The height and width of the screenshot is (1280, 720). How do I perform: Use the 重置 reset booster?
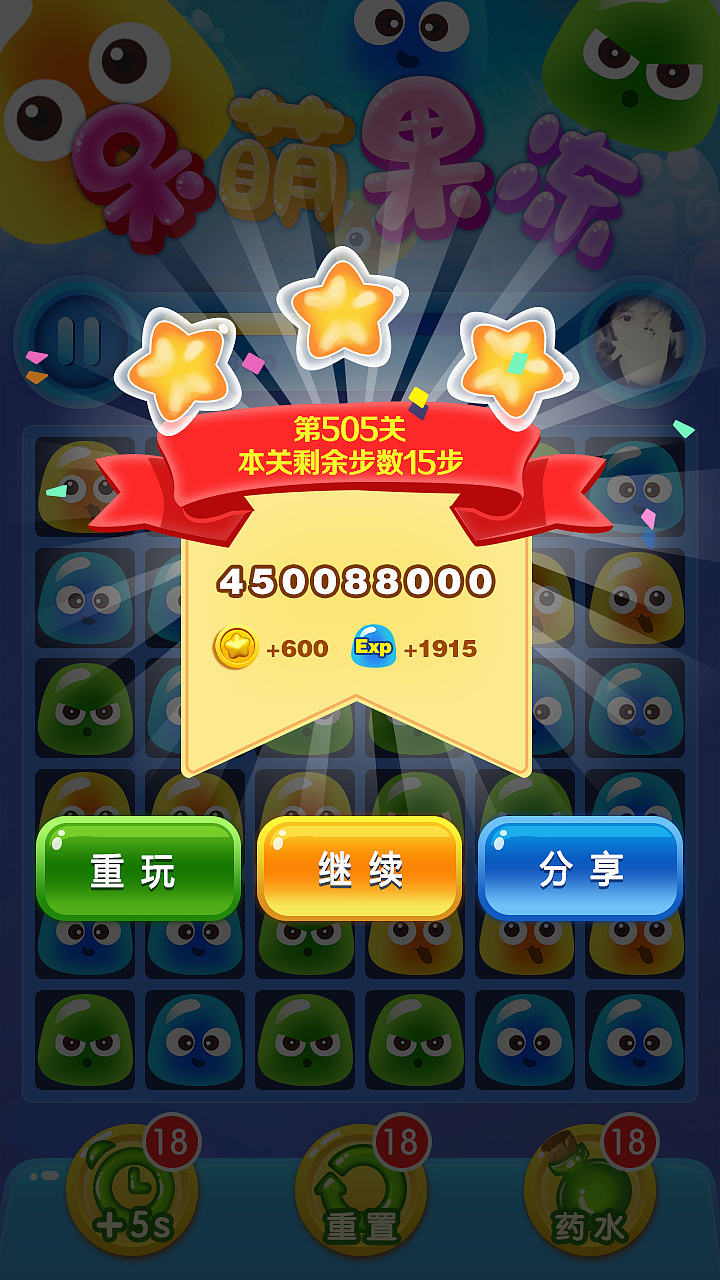click(x=361, y=1188)
